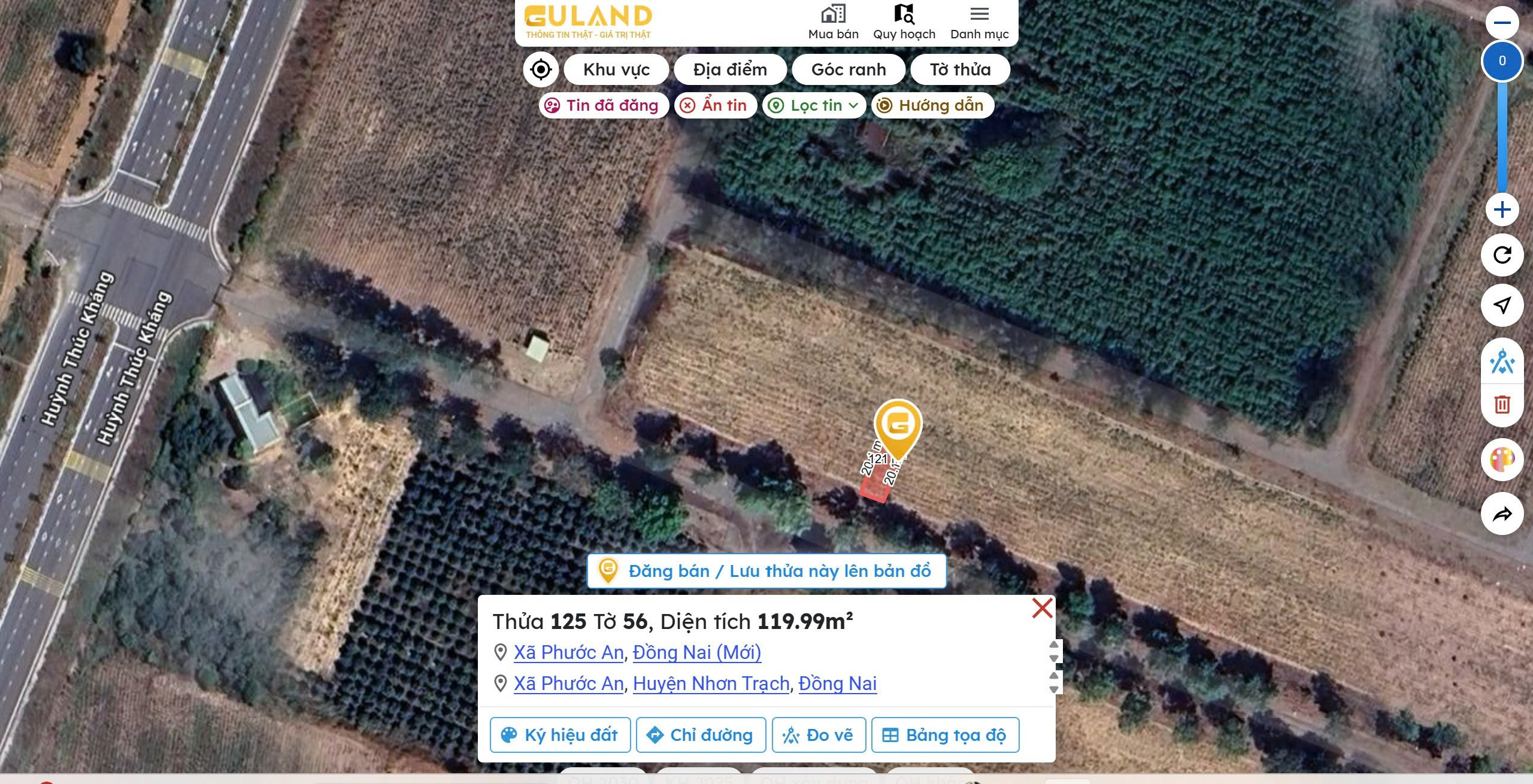Screen dimensions: 1533x784
Task: Open the Hướng dẫn guide
Action: pos(932,105)
